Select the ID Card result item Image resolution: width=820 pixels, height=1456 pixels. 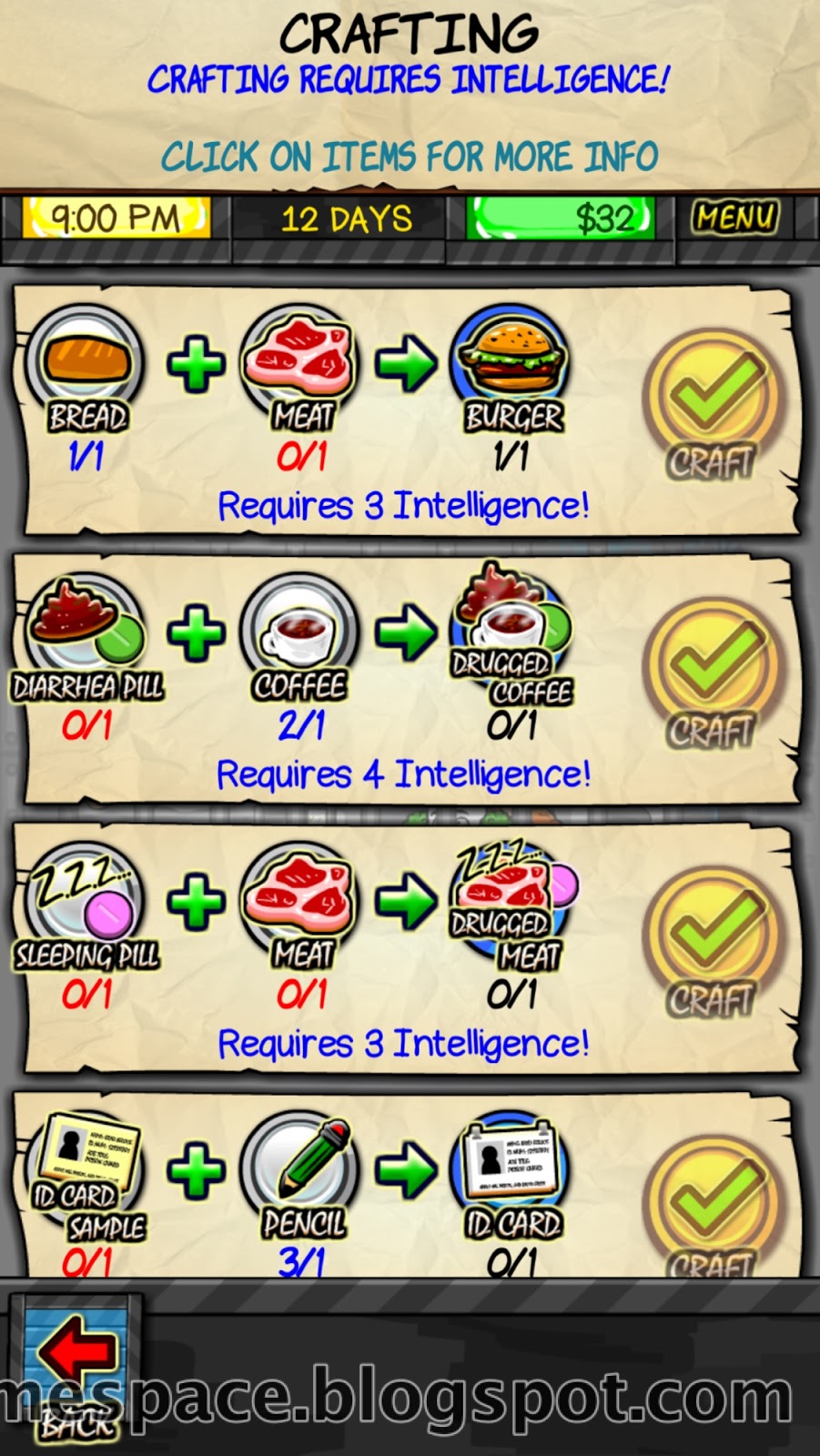[511, 1167]
